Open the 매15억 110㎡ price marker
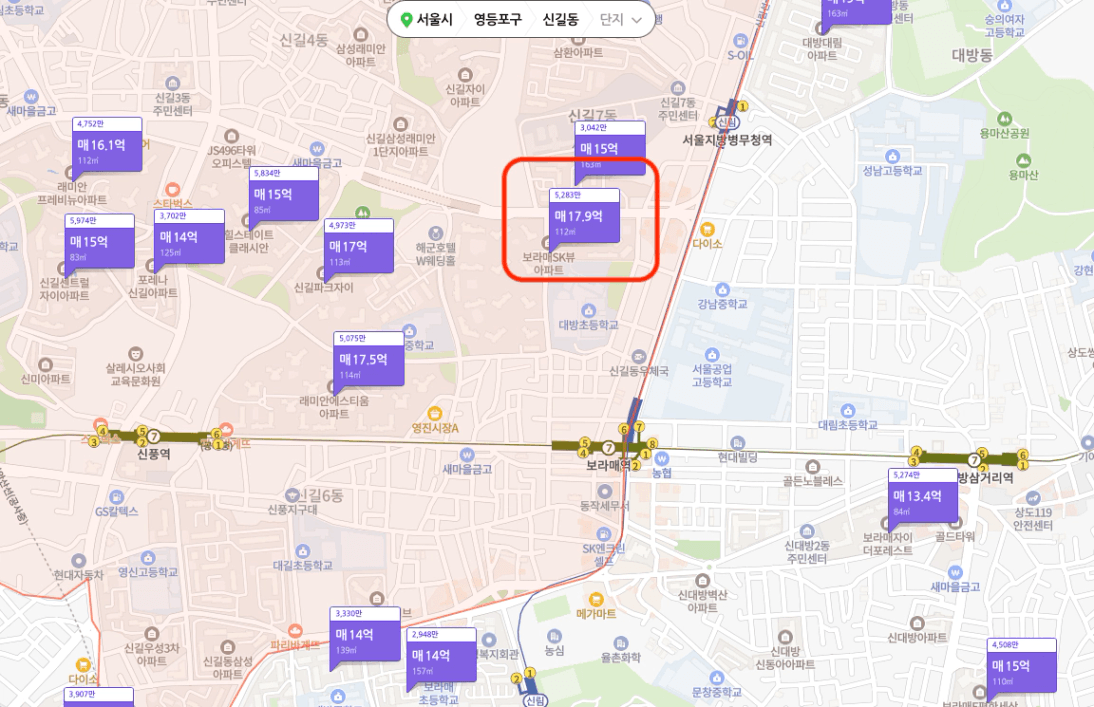 tap(1021, 665)
